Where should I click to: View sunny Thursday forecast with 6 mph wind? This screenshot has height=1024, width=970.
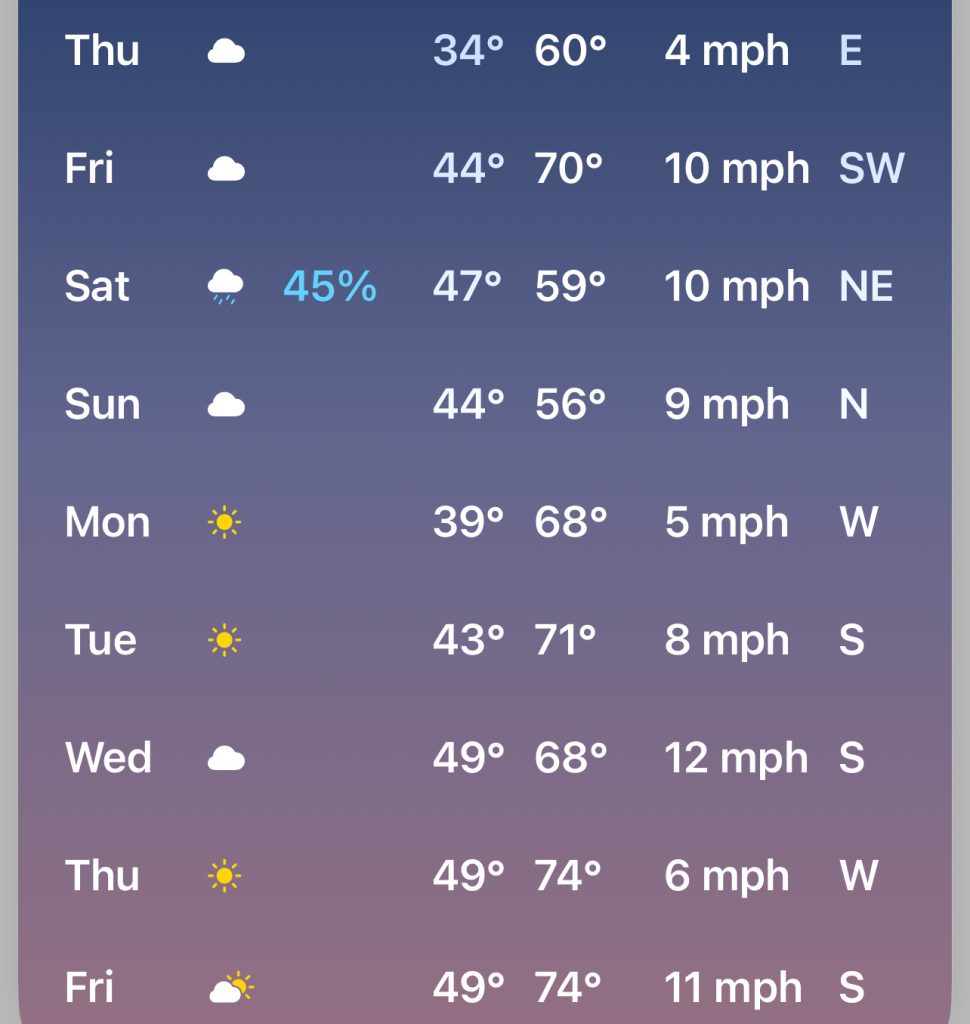[x=484, y=876]
